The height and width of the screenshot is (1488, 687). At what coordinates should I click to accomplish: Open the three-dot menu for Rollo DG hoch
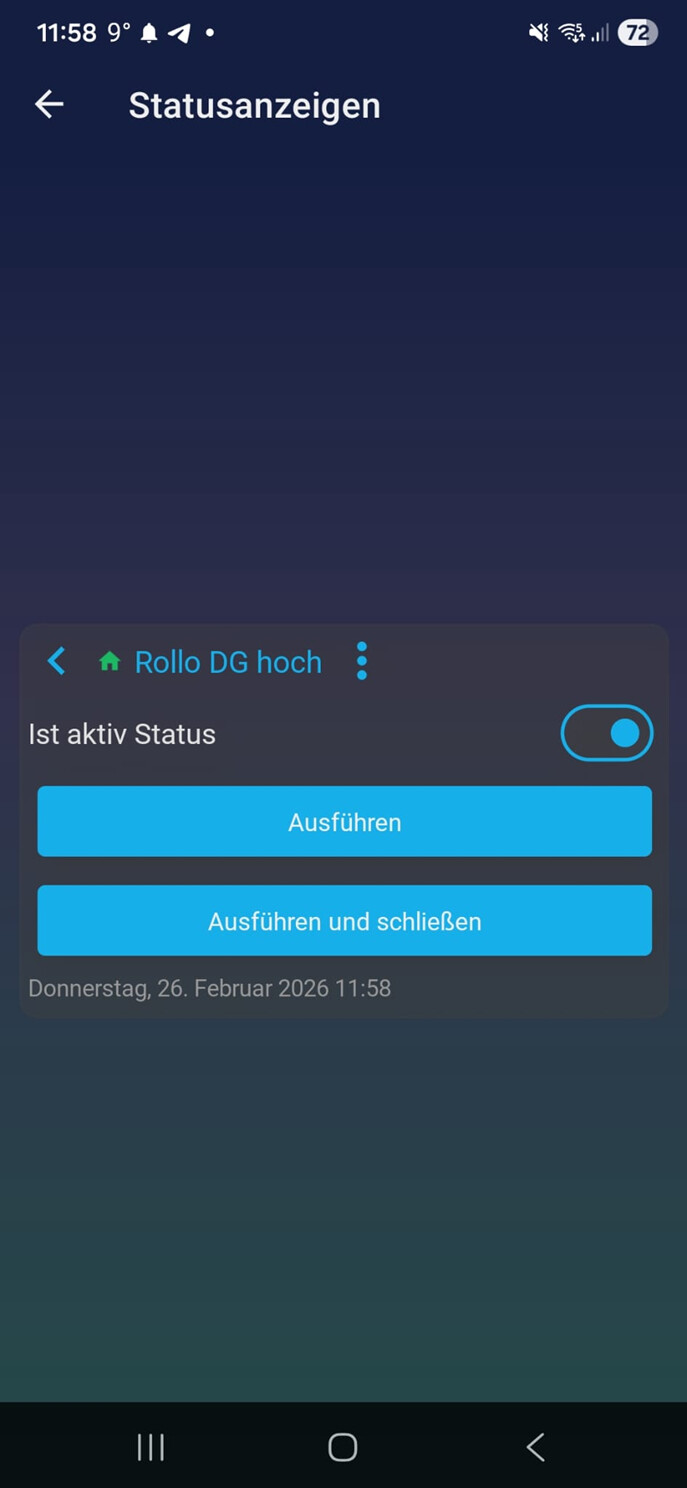[361, 661]
